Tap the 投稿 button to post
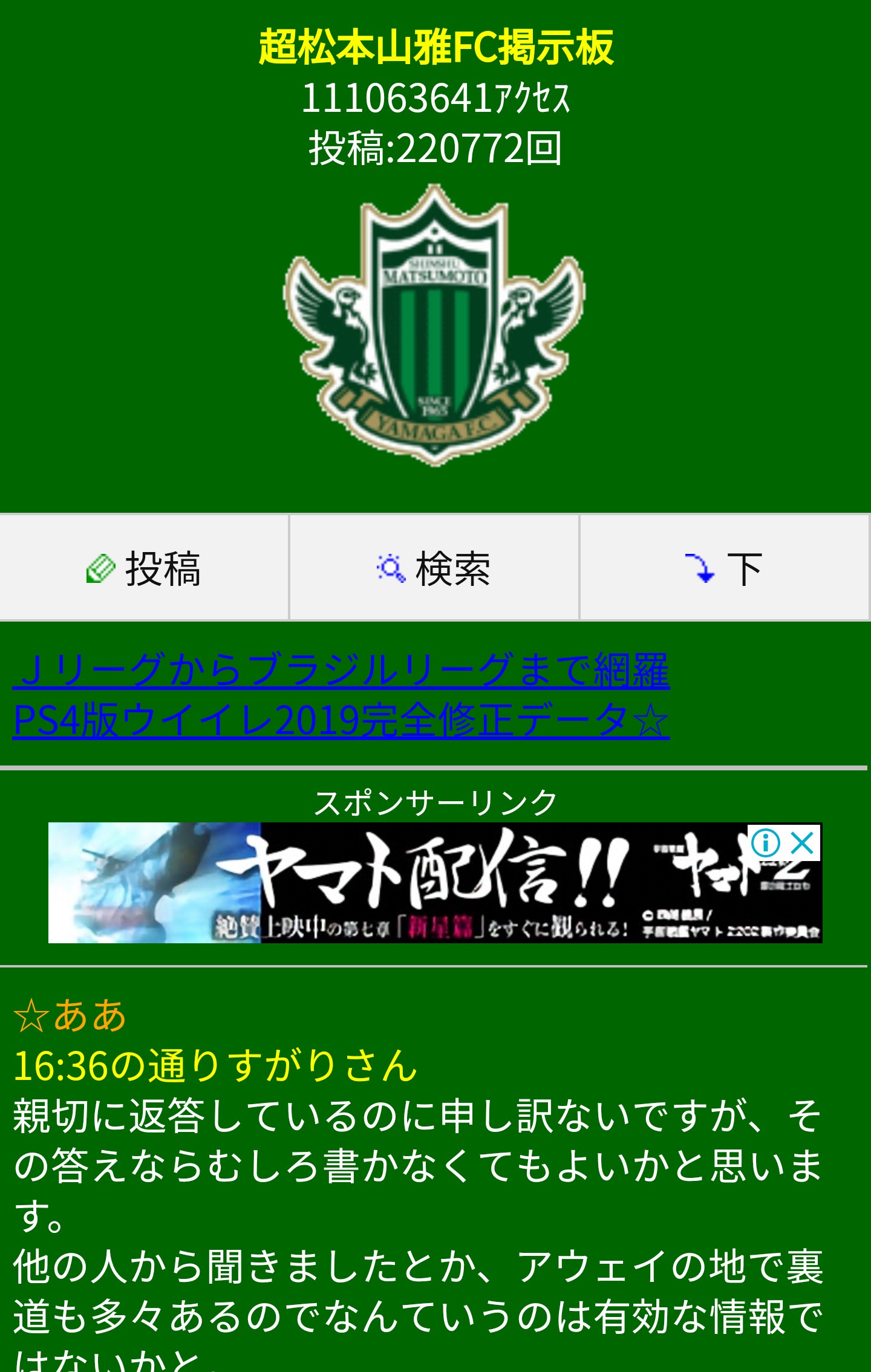The image size is (871, 1372). (144, 568)
